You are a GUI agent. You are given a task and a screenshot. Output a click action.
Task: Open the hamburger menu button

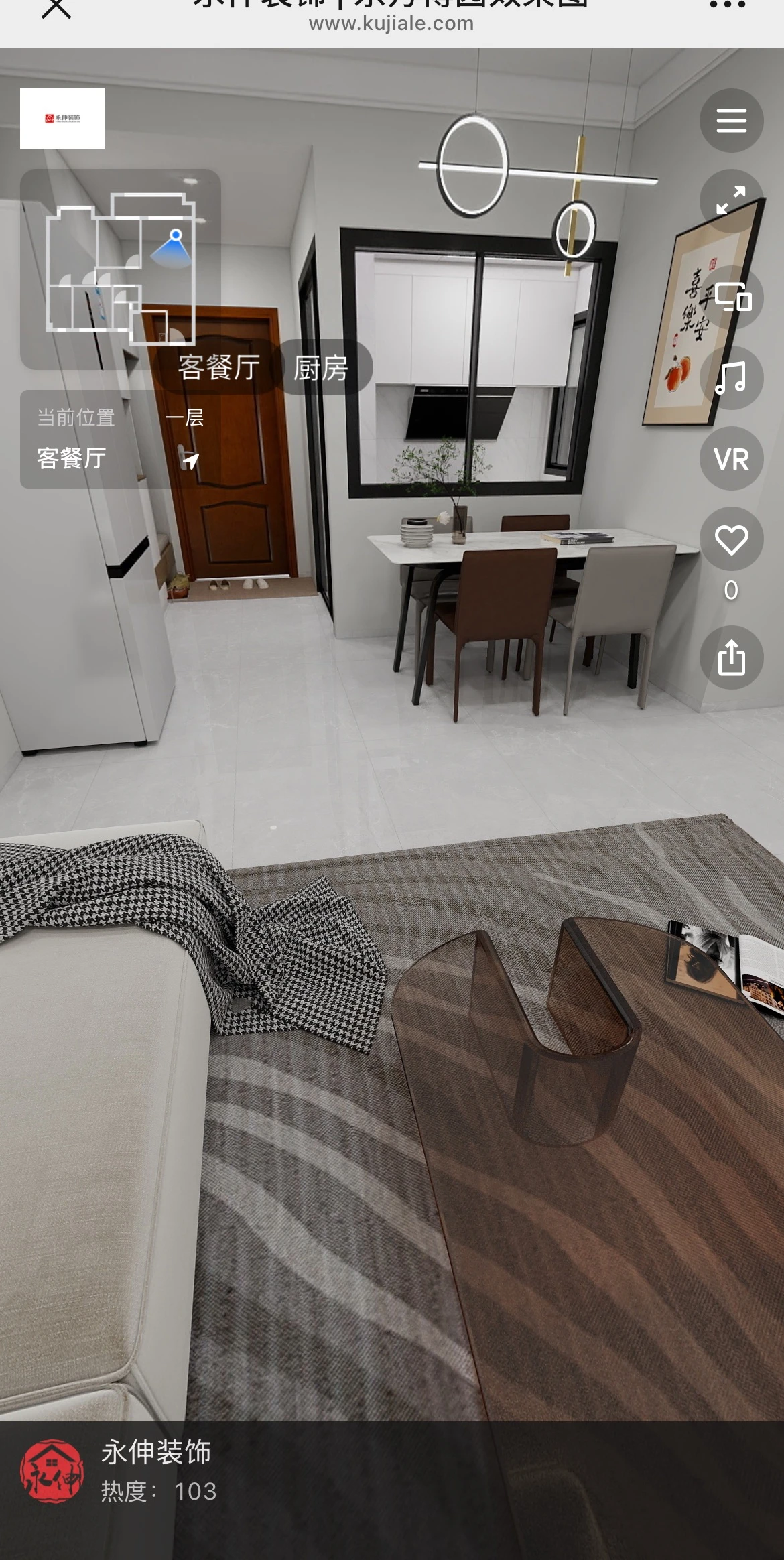click(731, 121)
